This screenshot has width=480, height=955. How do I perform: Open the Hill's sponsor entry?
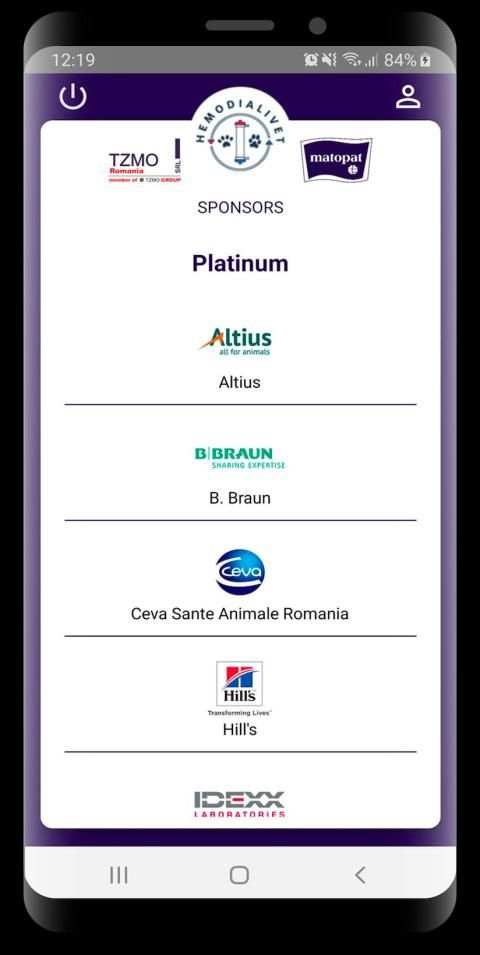[x=240, y=699]
